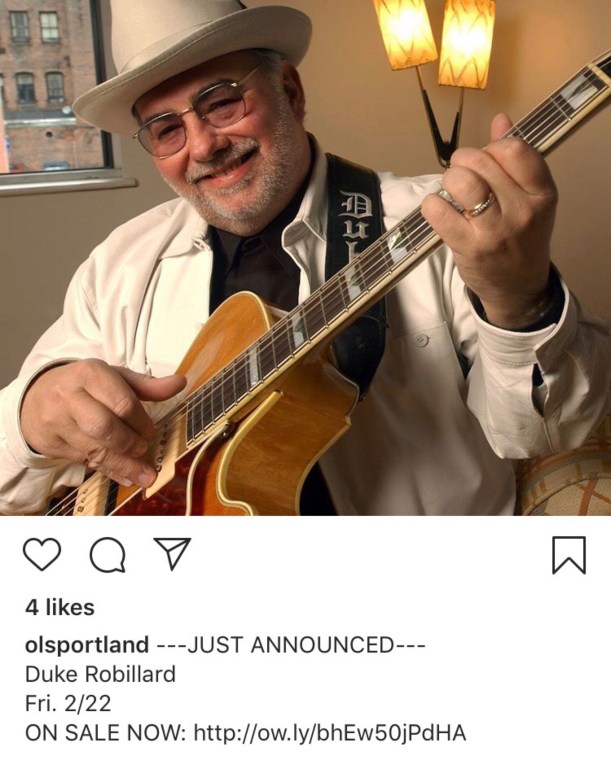Like the olsportland post
The height and width of the screenshot is (760, 611).
coord(42,554)
